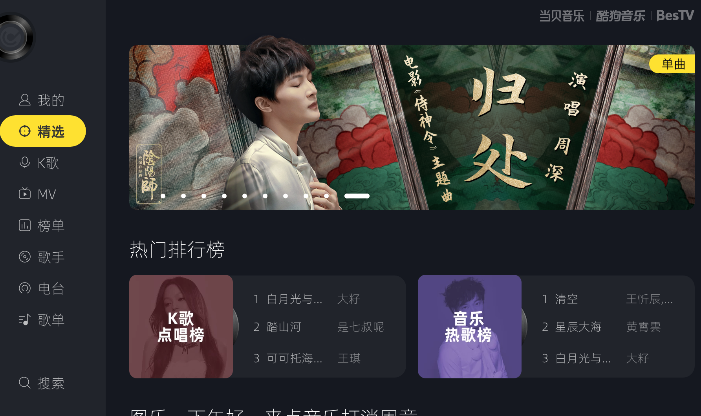Open the 归处 banner by 周深
Screen dimensions: 701x416
click(411, 127)
